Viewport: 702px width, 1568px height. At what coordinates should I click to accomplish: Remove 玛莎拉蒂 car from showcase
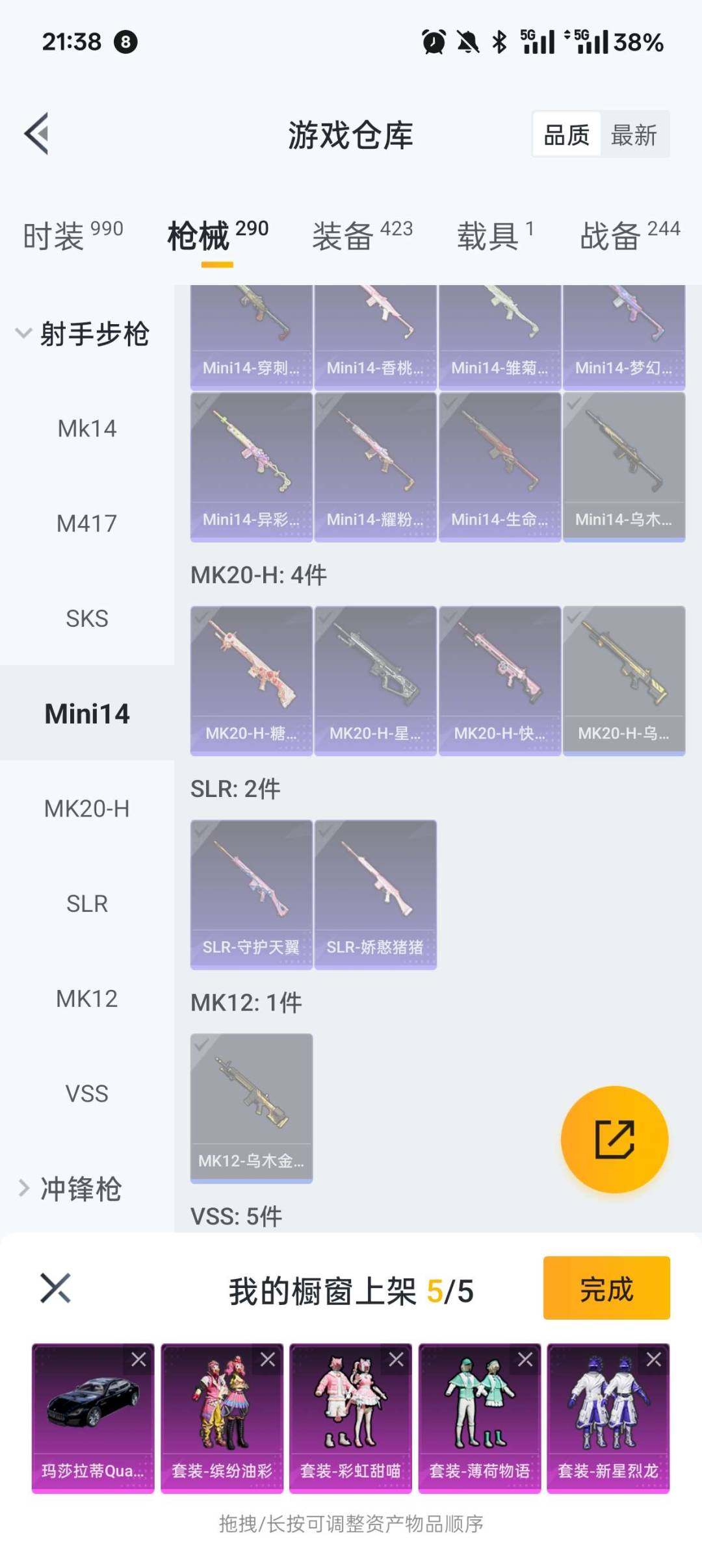pos(138,1359)
